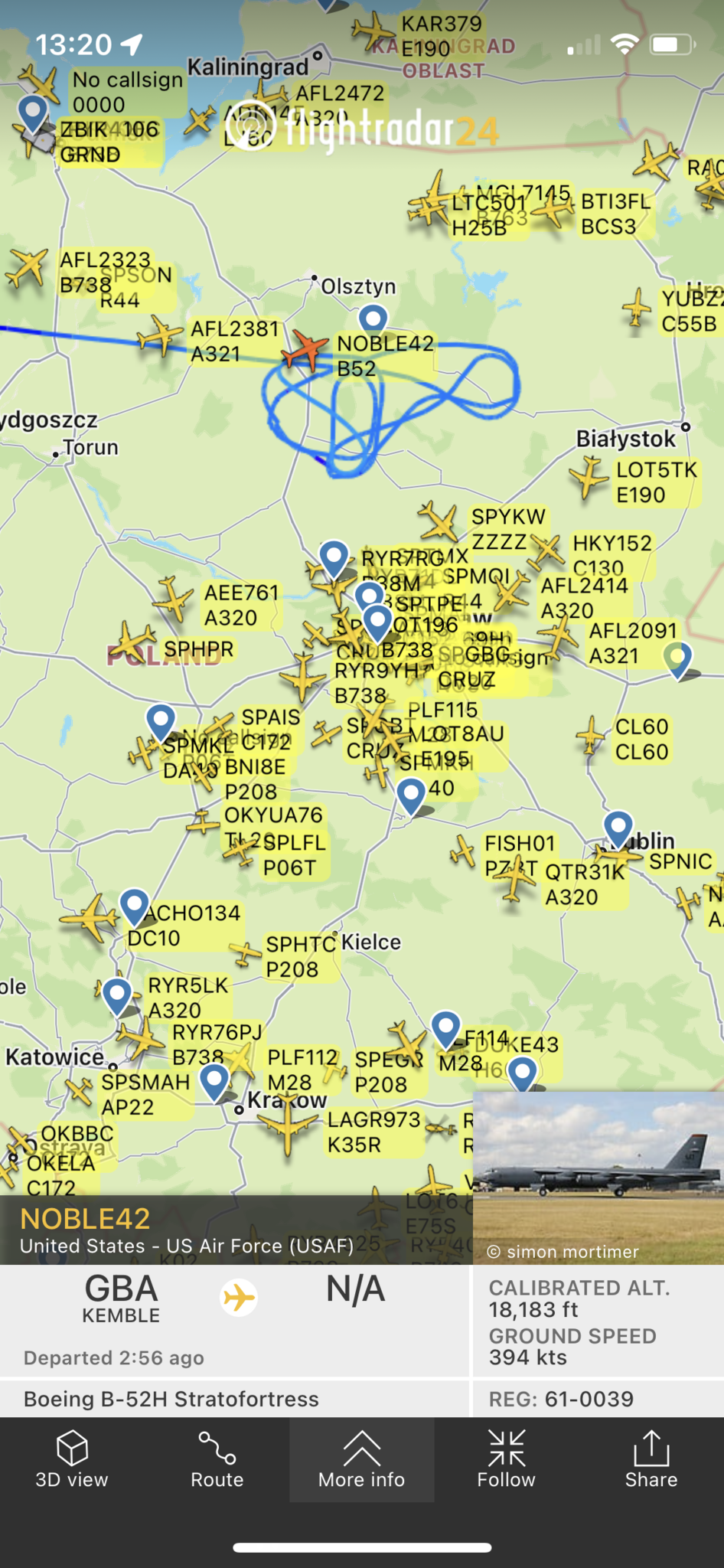Viewport: 724px width, 1568px height.
Task: Expand More info panel
Action: 362,1459
